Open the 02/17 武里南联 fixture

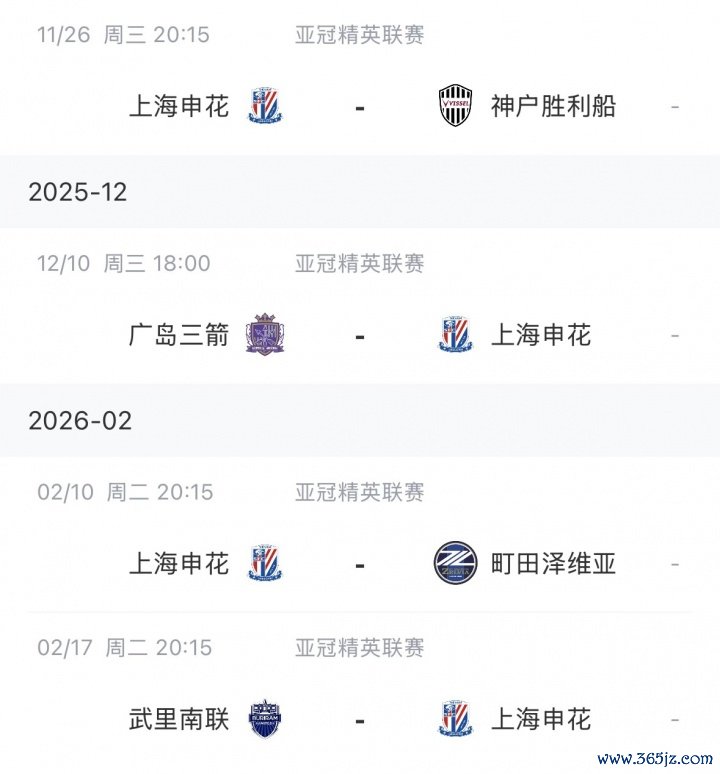click(359, 719)
